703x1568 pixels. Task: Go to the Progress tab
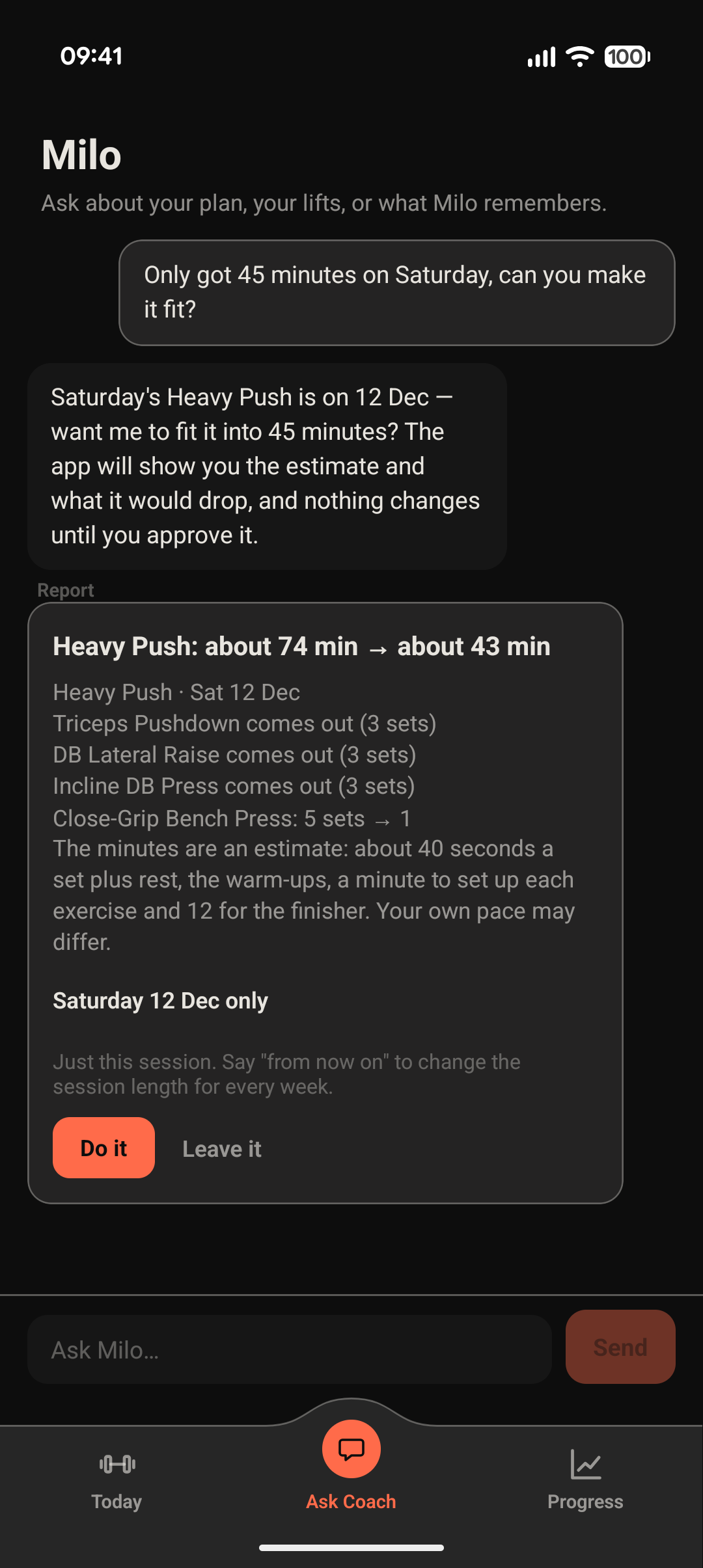(586, 1480)
